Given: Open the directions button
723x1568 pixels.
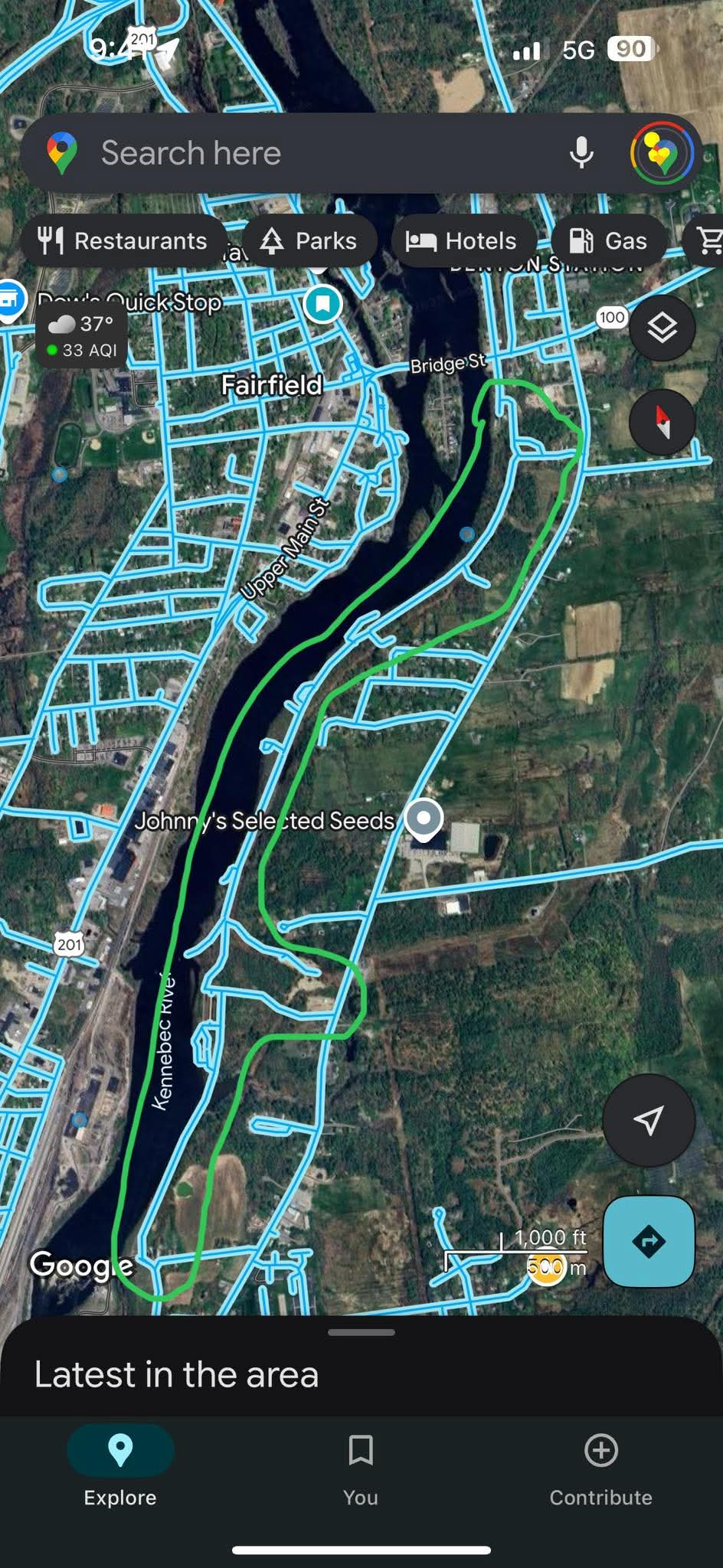Looking at the screenshot, I should click(649, 1241).
